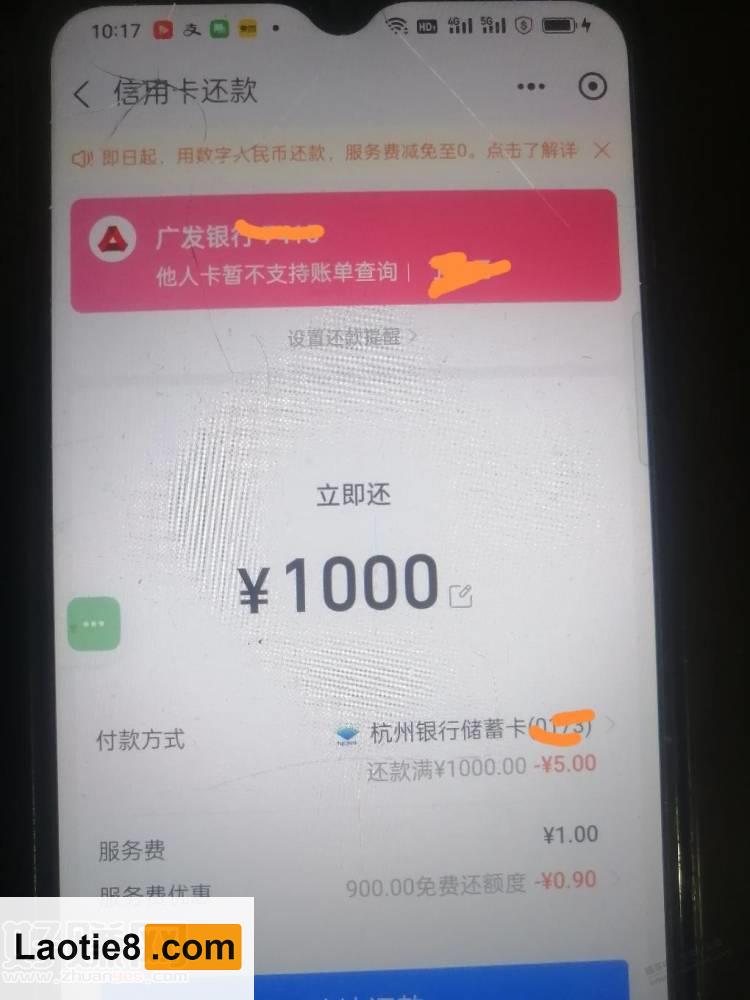Viewport: 750px width, 1000px height.
Task: Close the mini program via circle icon
Action: coord(593,87)
